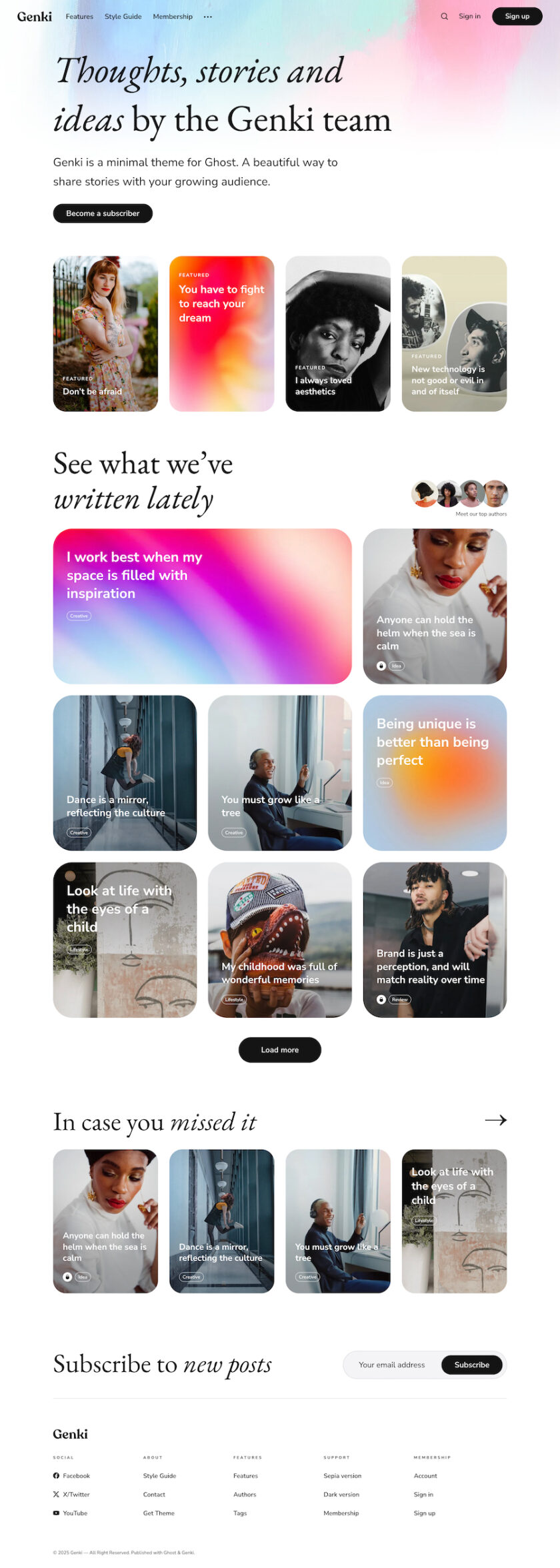Tap the Sign in link in header
The image size is (560, 1568).
pos(469,17)
